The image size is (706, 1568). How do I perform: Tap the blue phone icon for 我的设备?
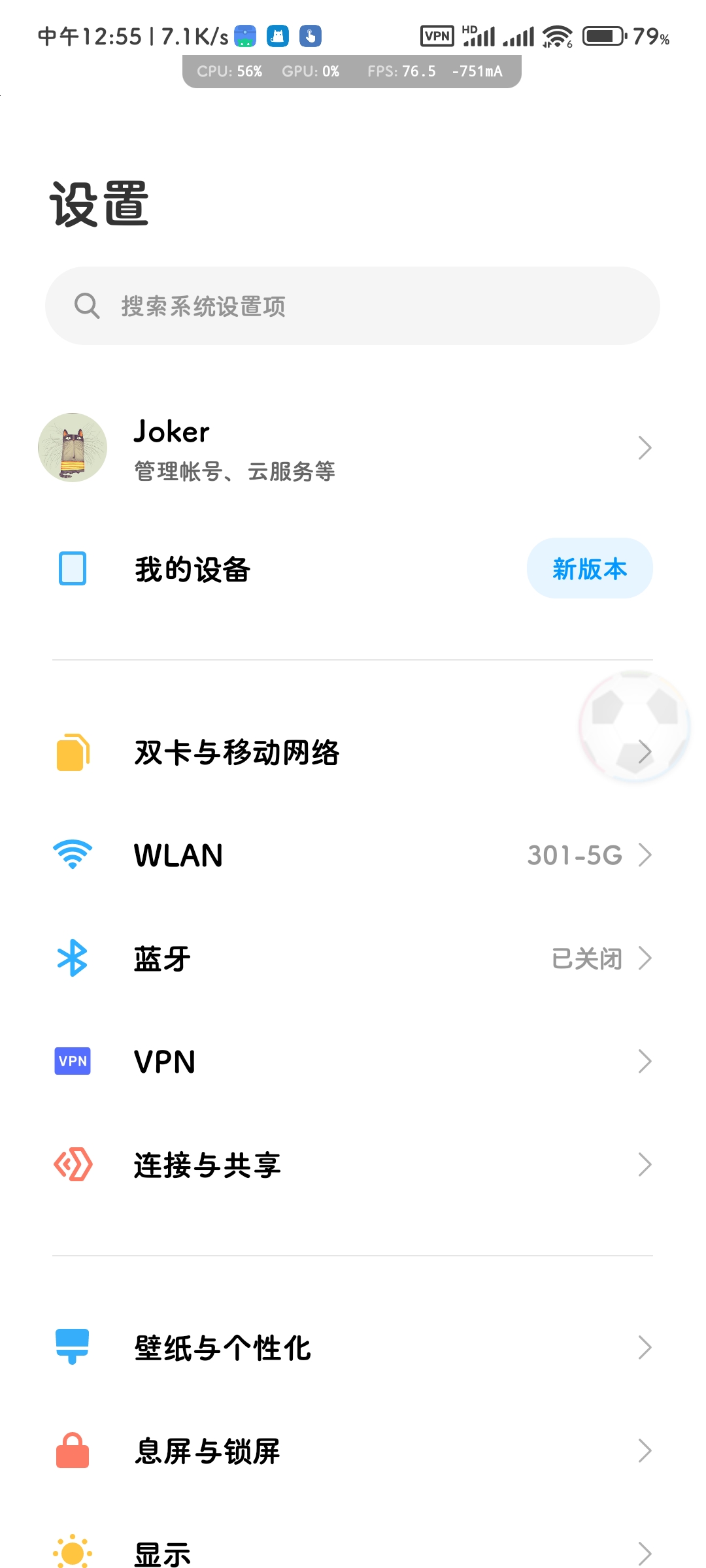(72, 568)
